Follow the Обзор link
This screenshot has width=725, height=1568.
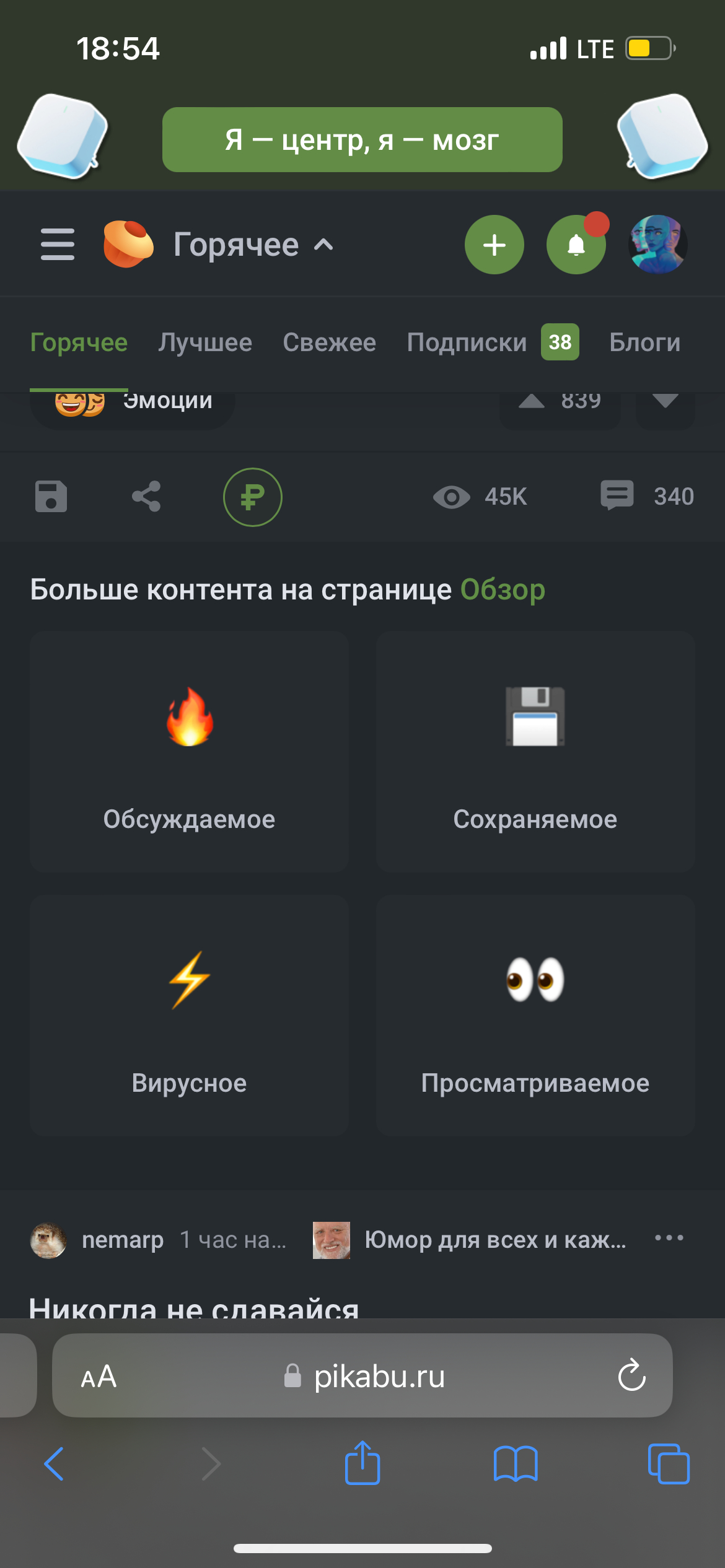pos(503,590)
